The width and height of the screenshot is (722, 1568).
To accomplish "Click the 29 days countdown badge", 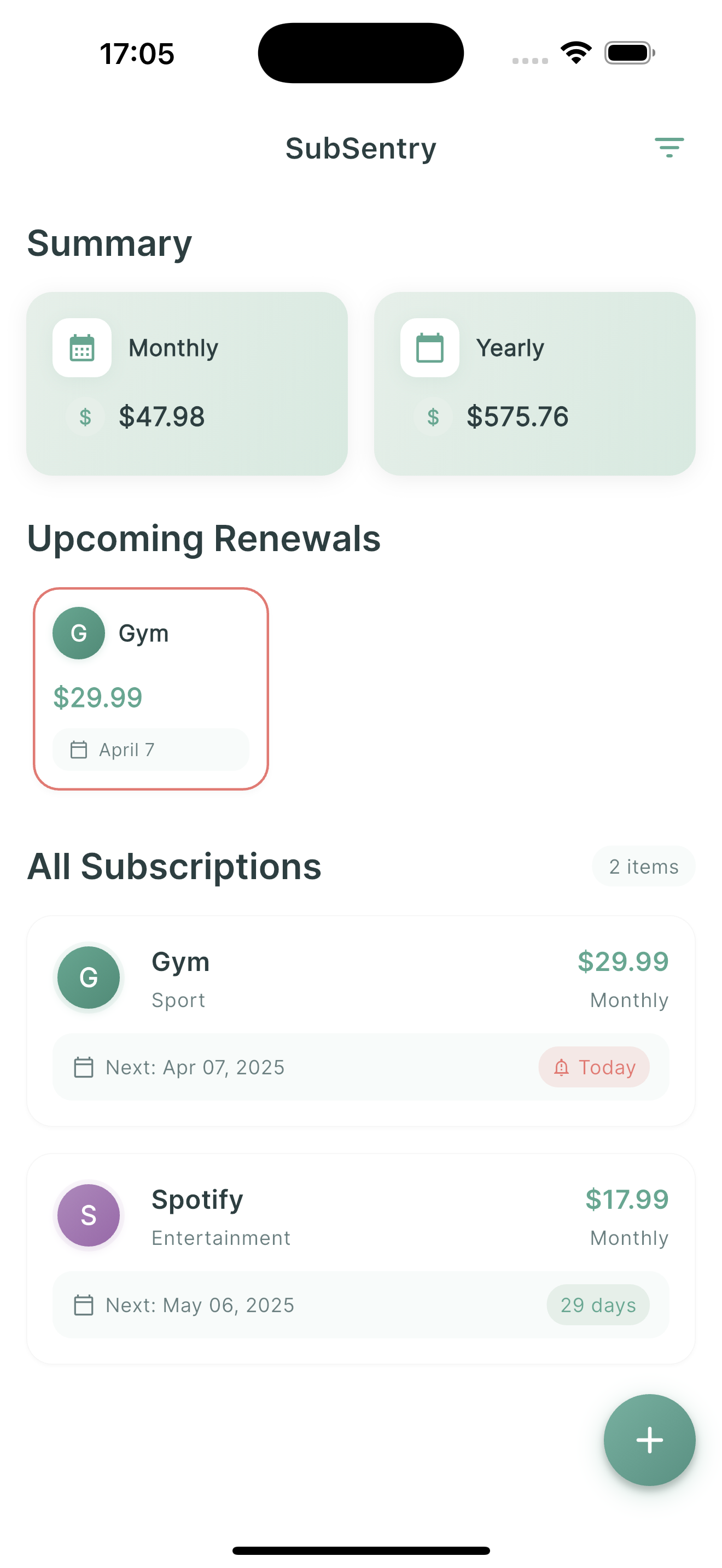I will (x=598, y=1305).
